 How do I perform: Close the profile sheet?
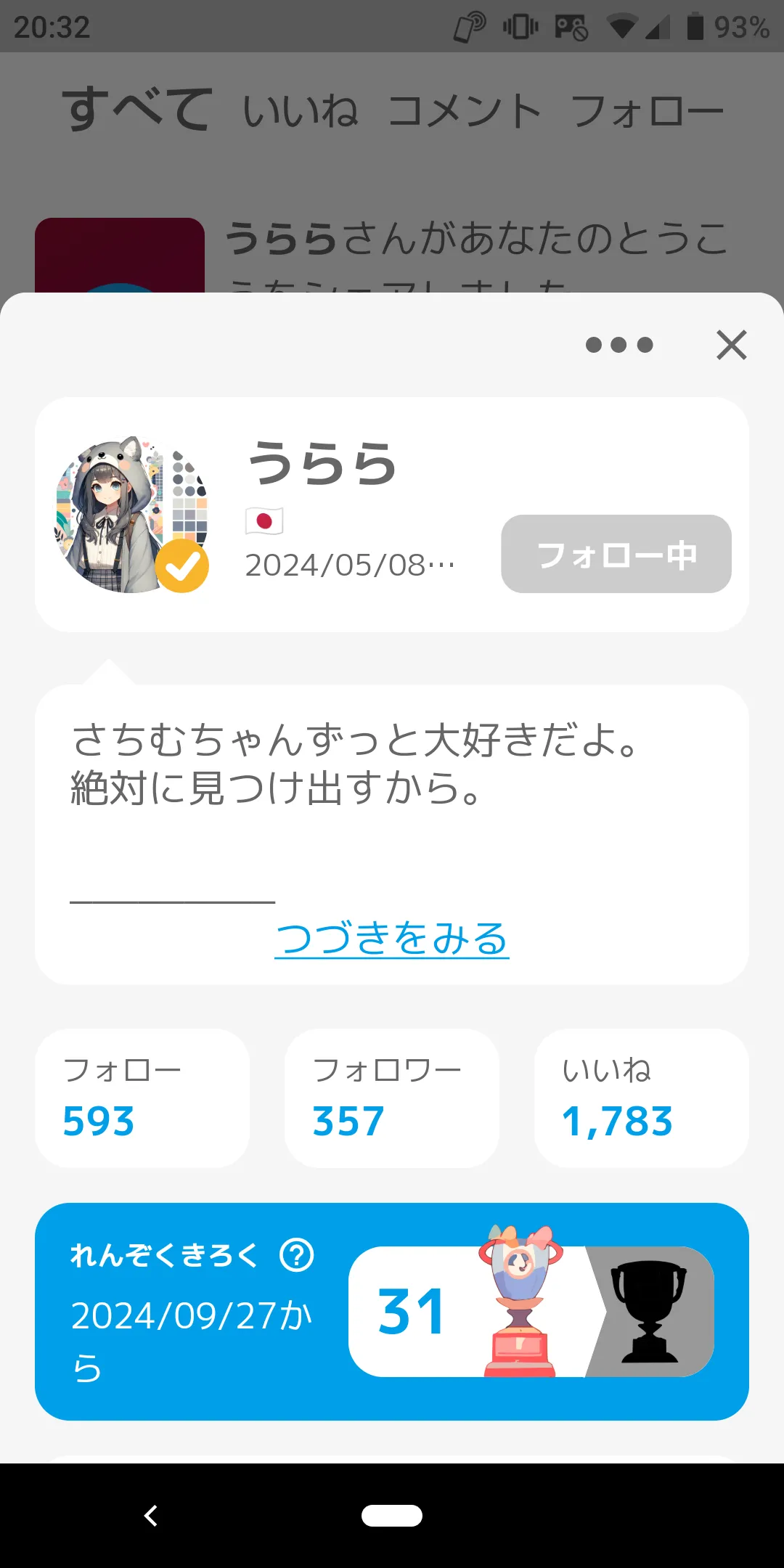(731, 345)
